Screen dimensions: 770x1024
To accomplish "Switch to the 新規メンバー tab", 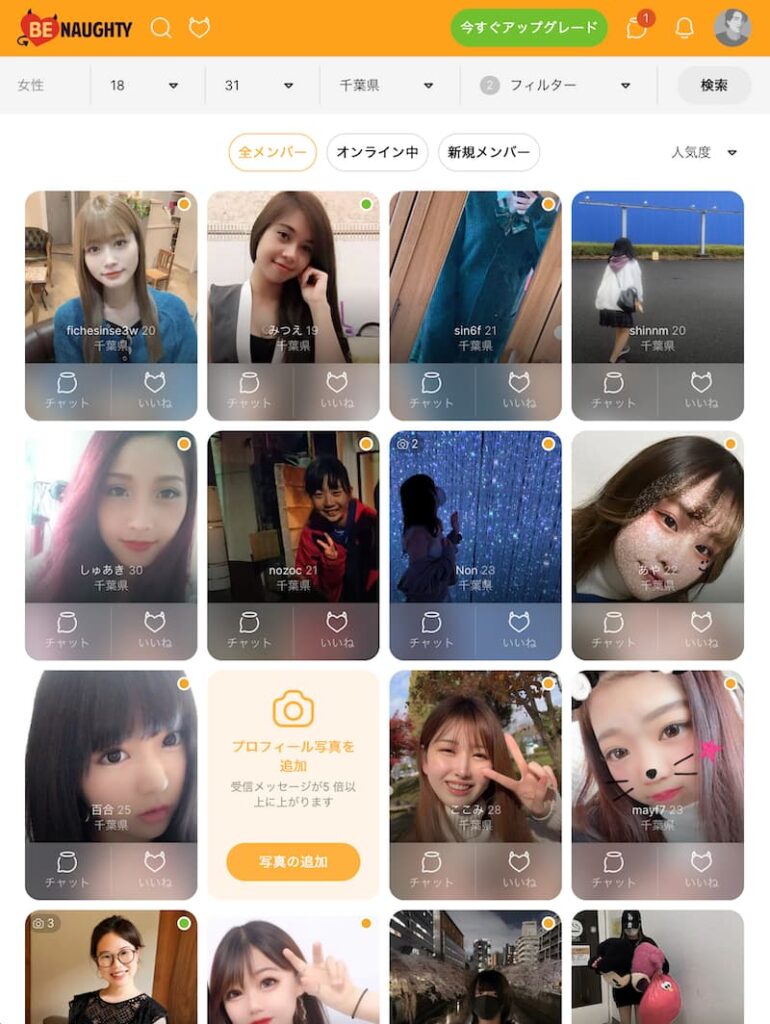I will (x=489, y=152).
